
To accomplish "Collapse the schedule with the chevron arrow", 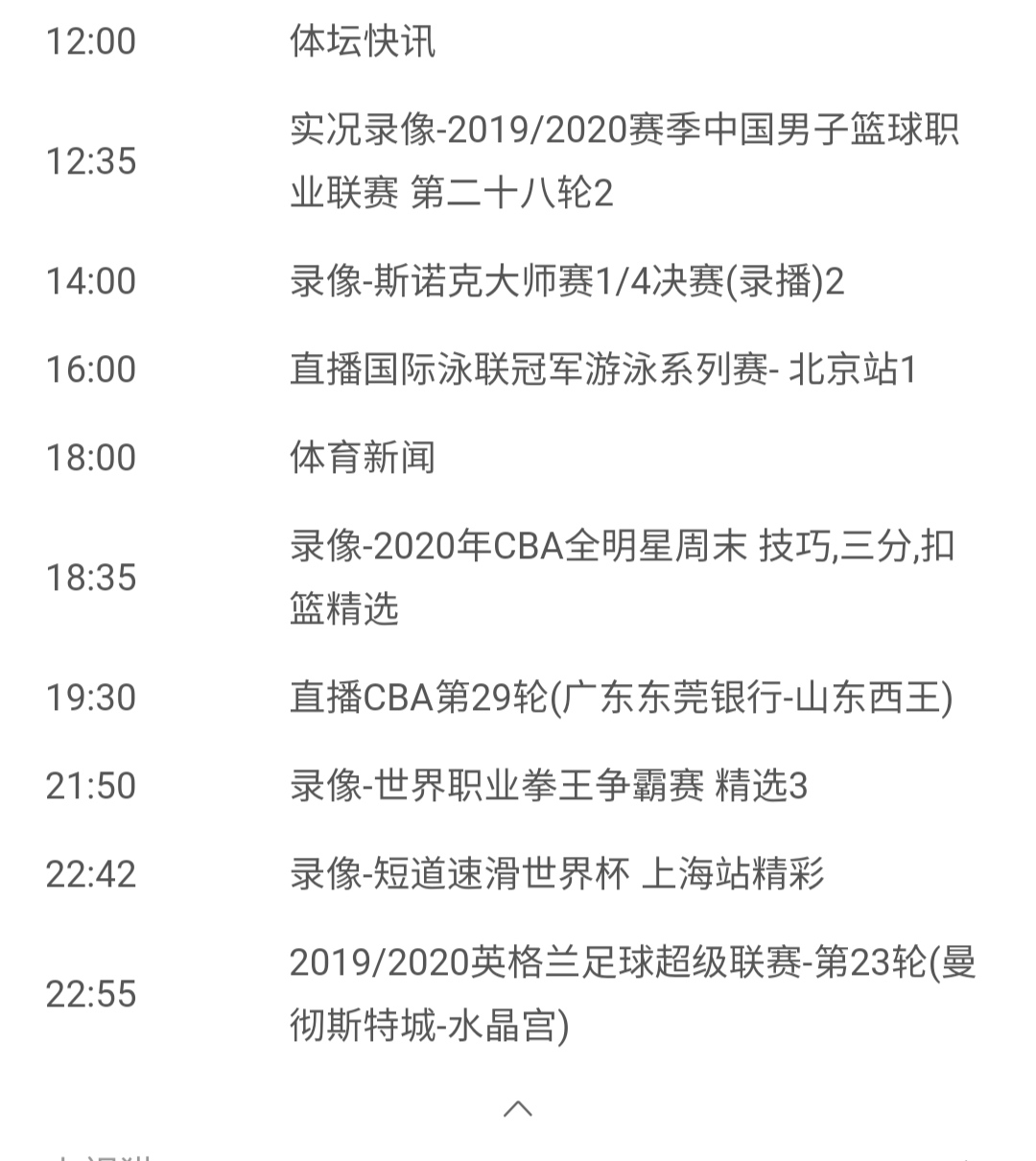I will point(518,1108).
